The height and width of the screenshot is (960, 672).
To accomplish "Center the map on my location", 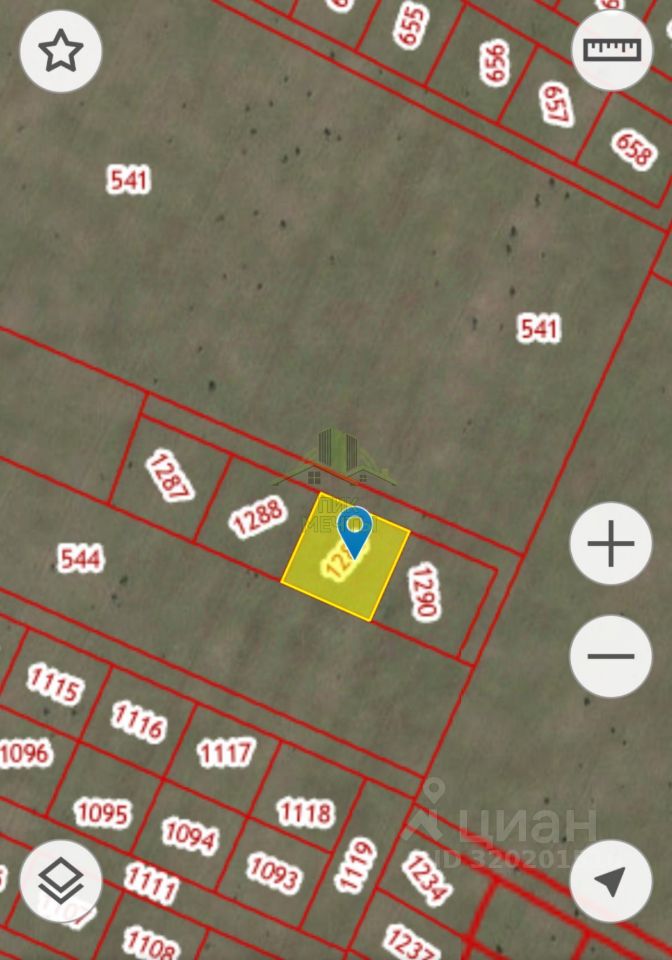I will [611, 881].
